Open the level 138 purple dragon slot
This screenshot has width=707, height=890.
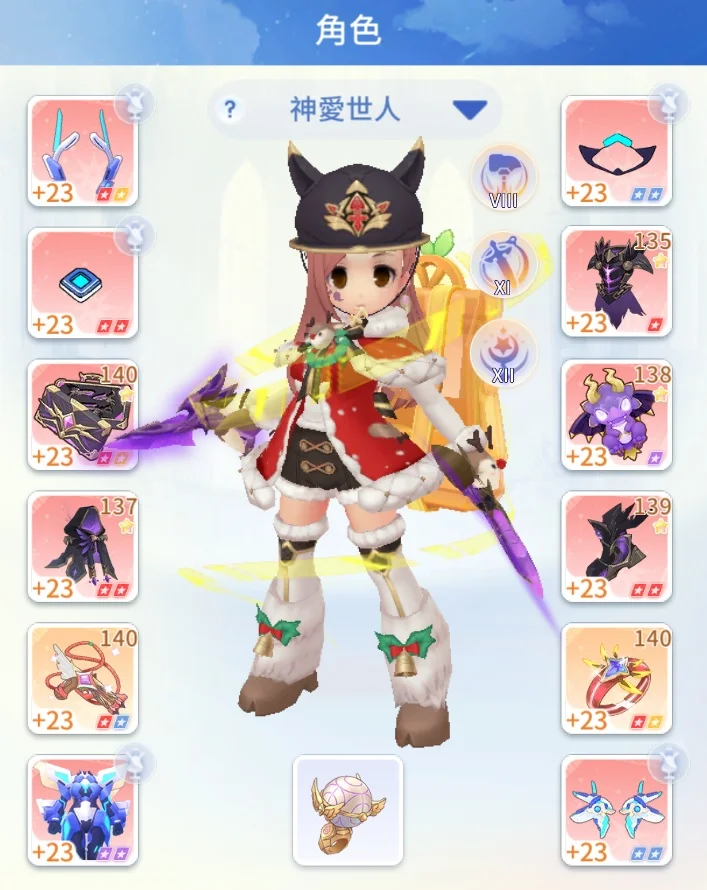click(616, 415)
